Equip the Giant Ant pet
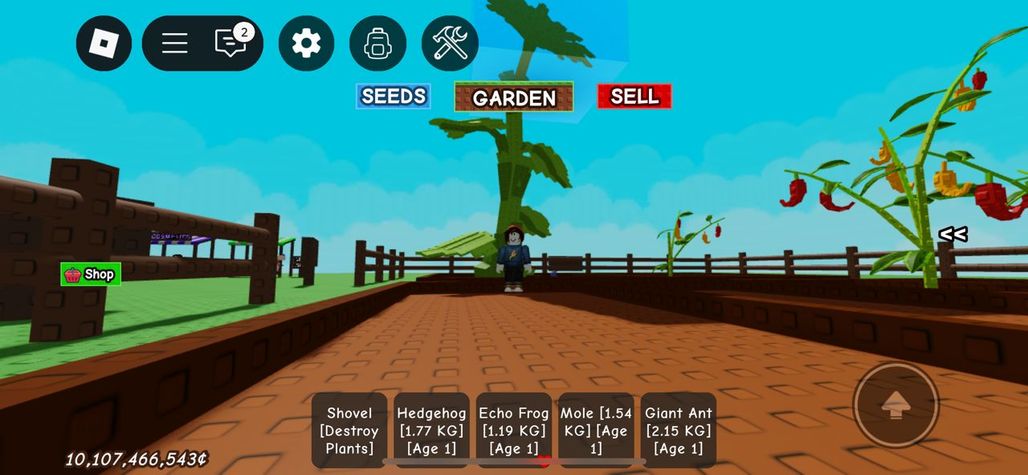1028x475 pixels. pos(677,430)
